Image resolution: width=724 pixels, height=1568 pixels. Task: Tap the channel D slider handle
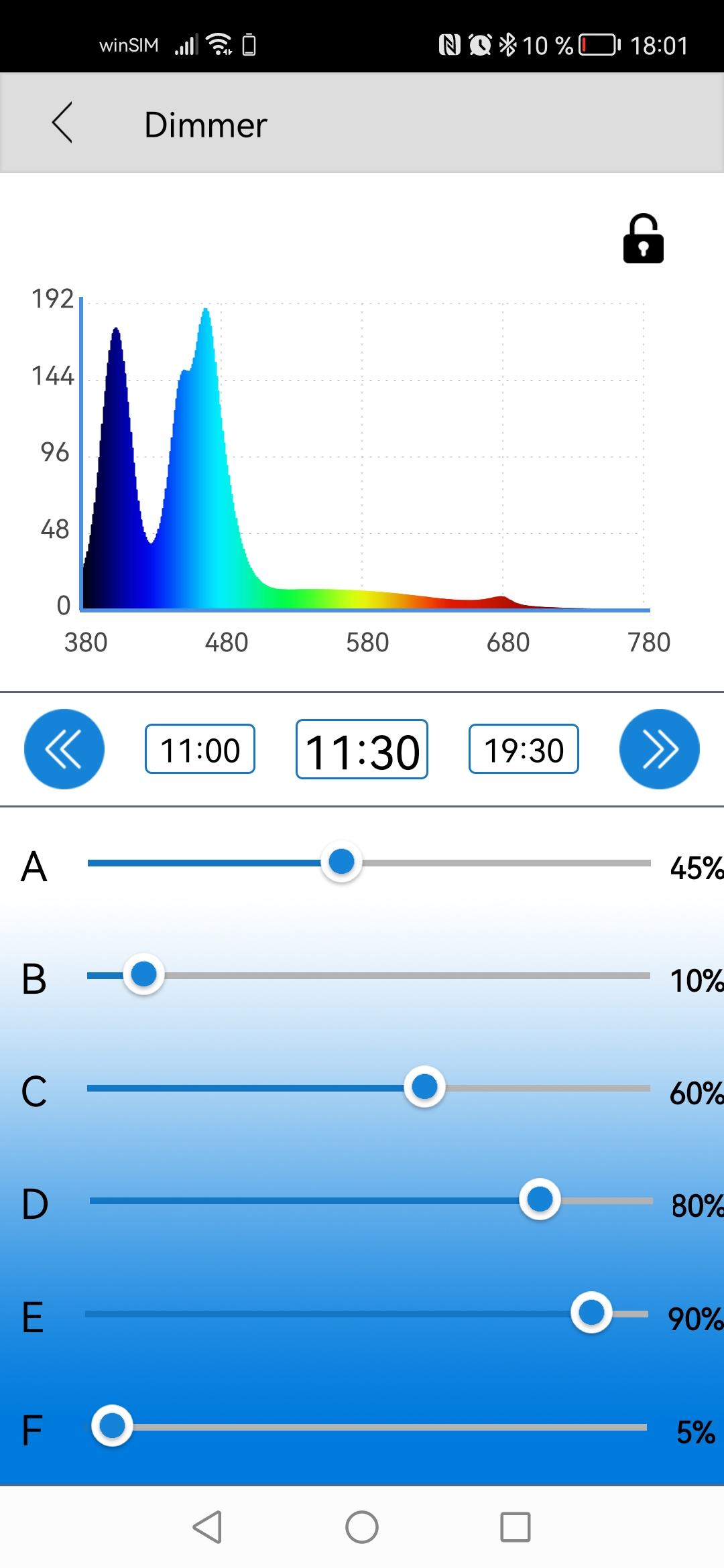pyautogui.click(x=540, y=1199)
